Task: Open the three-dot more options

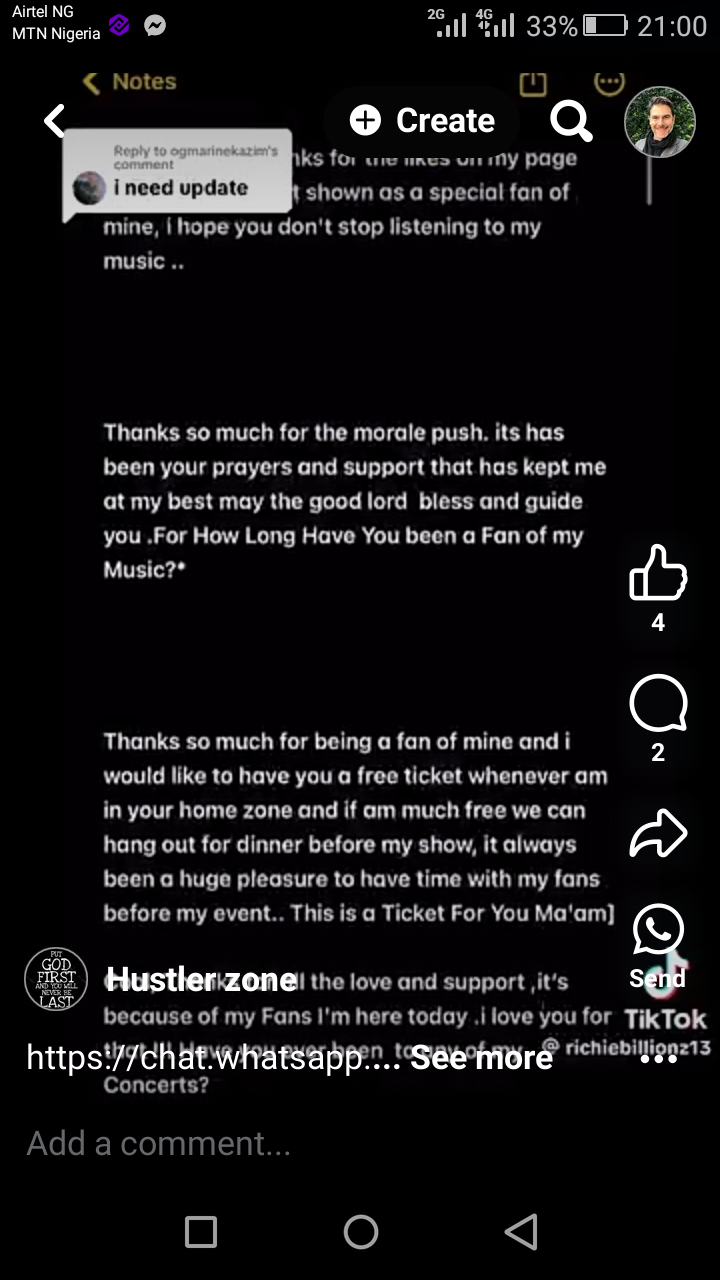Action: (x=658, y=1058)
